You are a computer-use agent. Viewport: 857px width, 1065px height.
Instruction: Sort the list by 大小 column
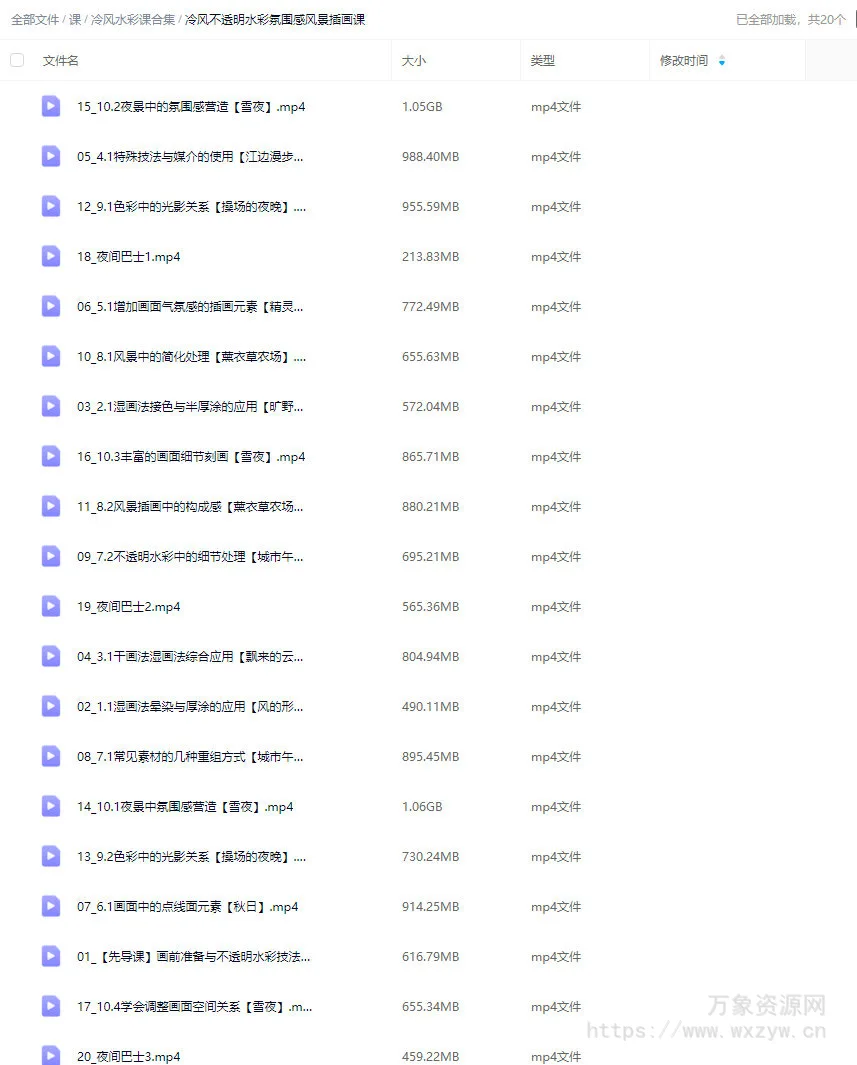point(413,61)
